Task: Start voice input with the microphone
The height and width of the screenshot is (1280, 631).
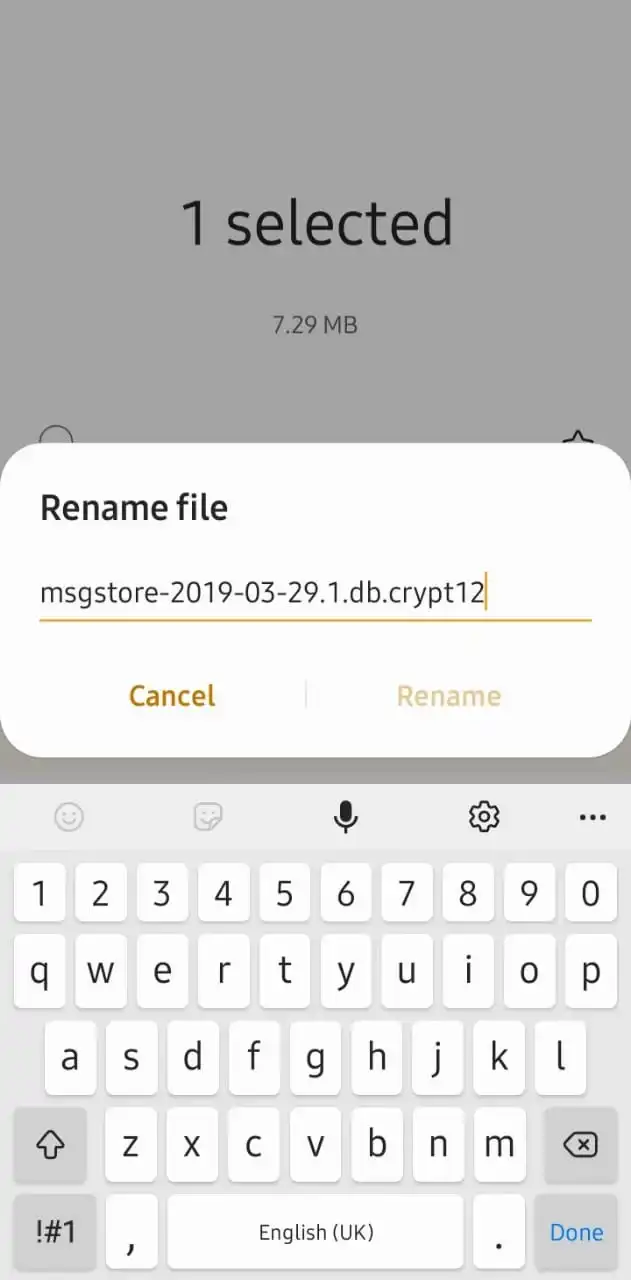Action: 346,817
